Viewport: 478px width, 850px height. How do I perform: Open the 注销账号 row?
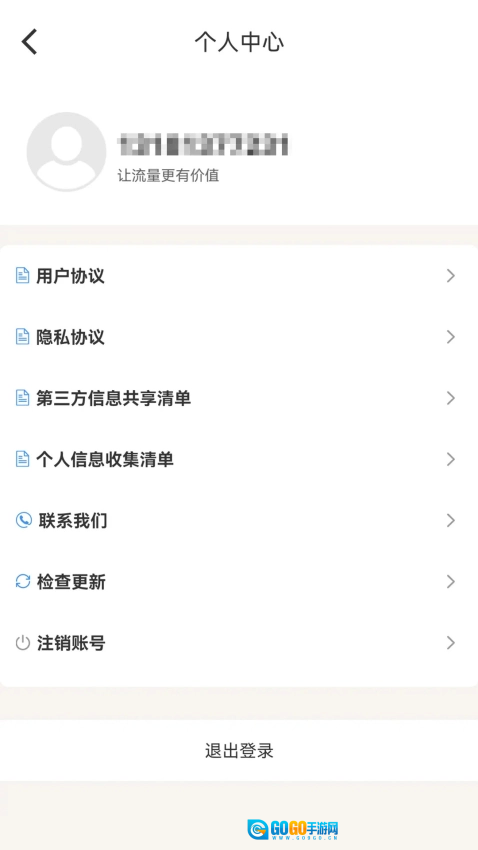[x=239, y=643]
